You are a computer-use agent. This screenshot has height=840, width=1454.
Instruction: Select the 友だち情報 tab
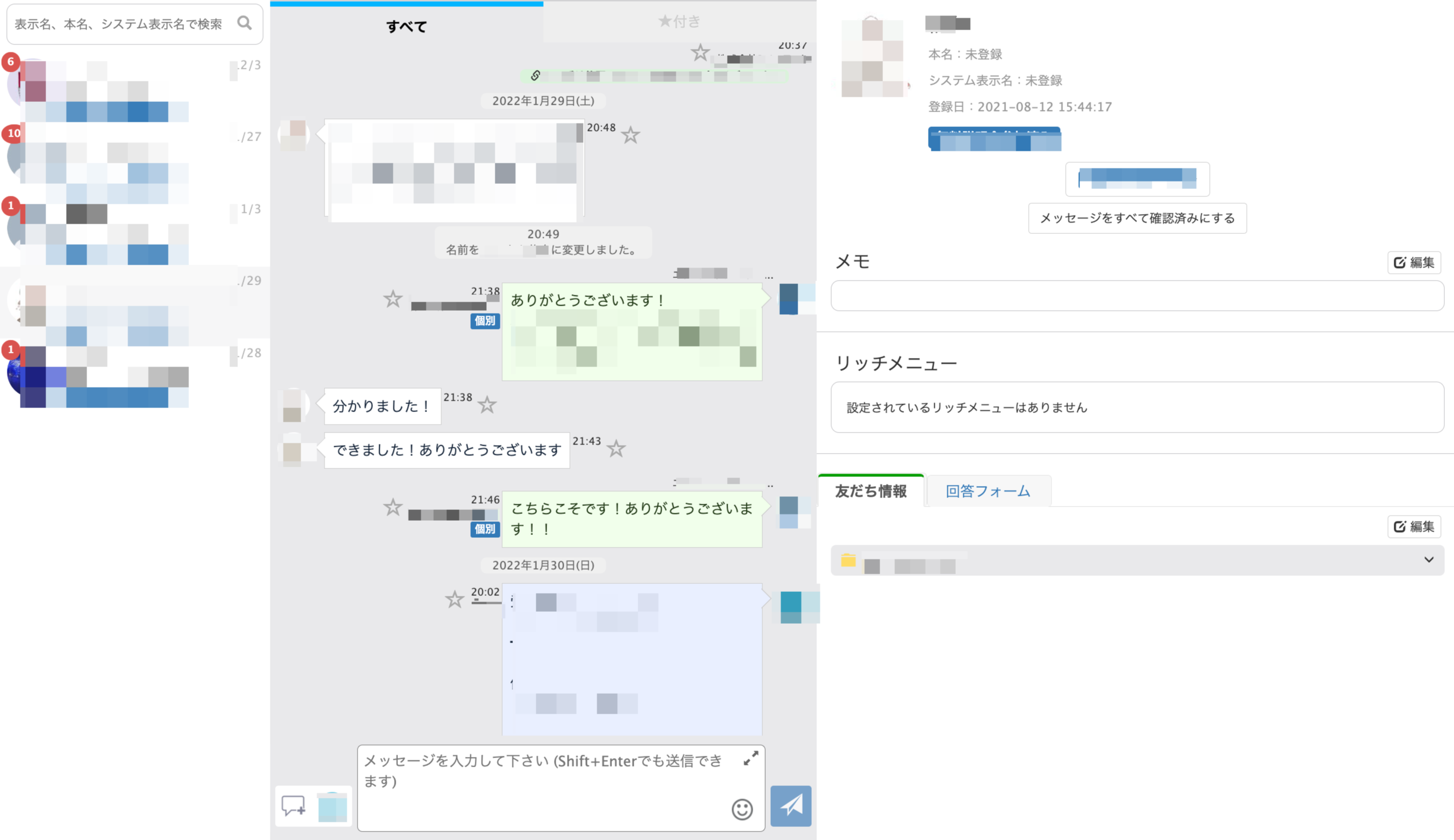click(x=870, y=491)
